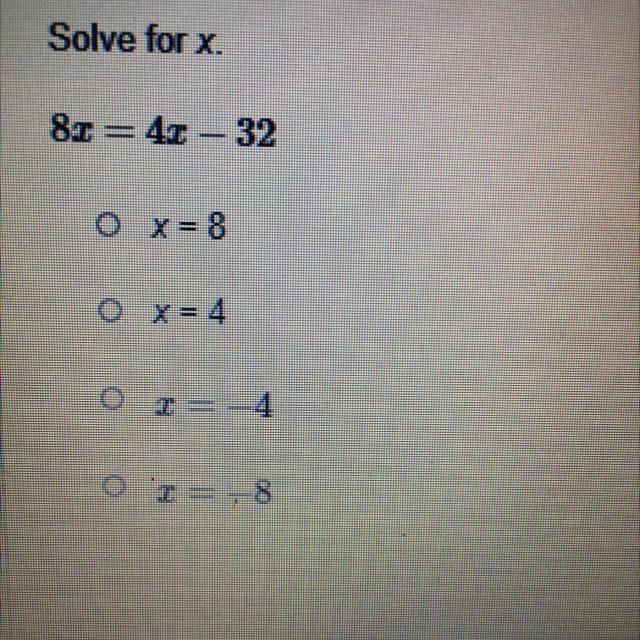Choose the option x = 4

point(110,311)
